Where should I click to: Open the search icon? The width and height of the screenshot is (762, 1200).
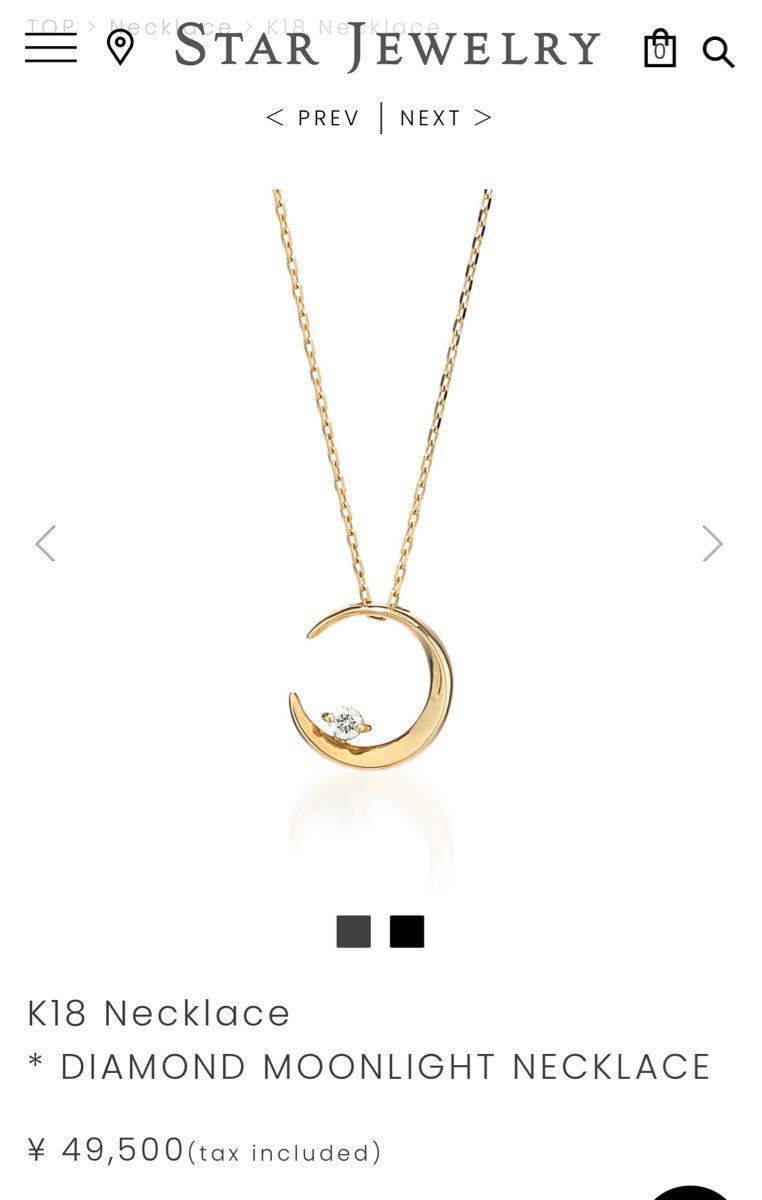(x=718, y=51)
